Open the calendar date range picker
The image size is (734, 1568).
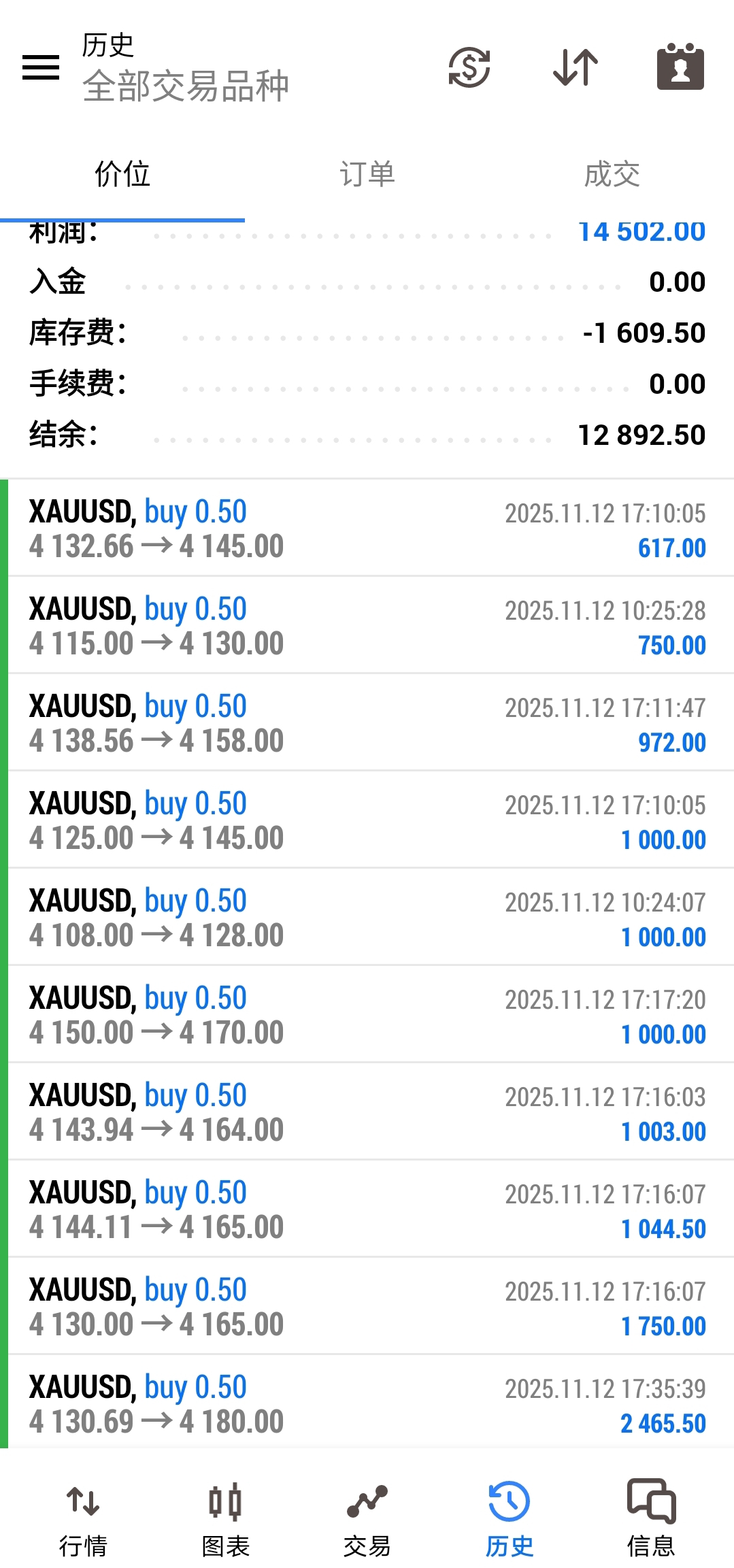point(680,67)
